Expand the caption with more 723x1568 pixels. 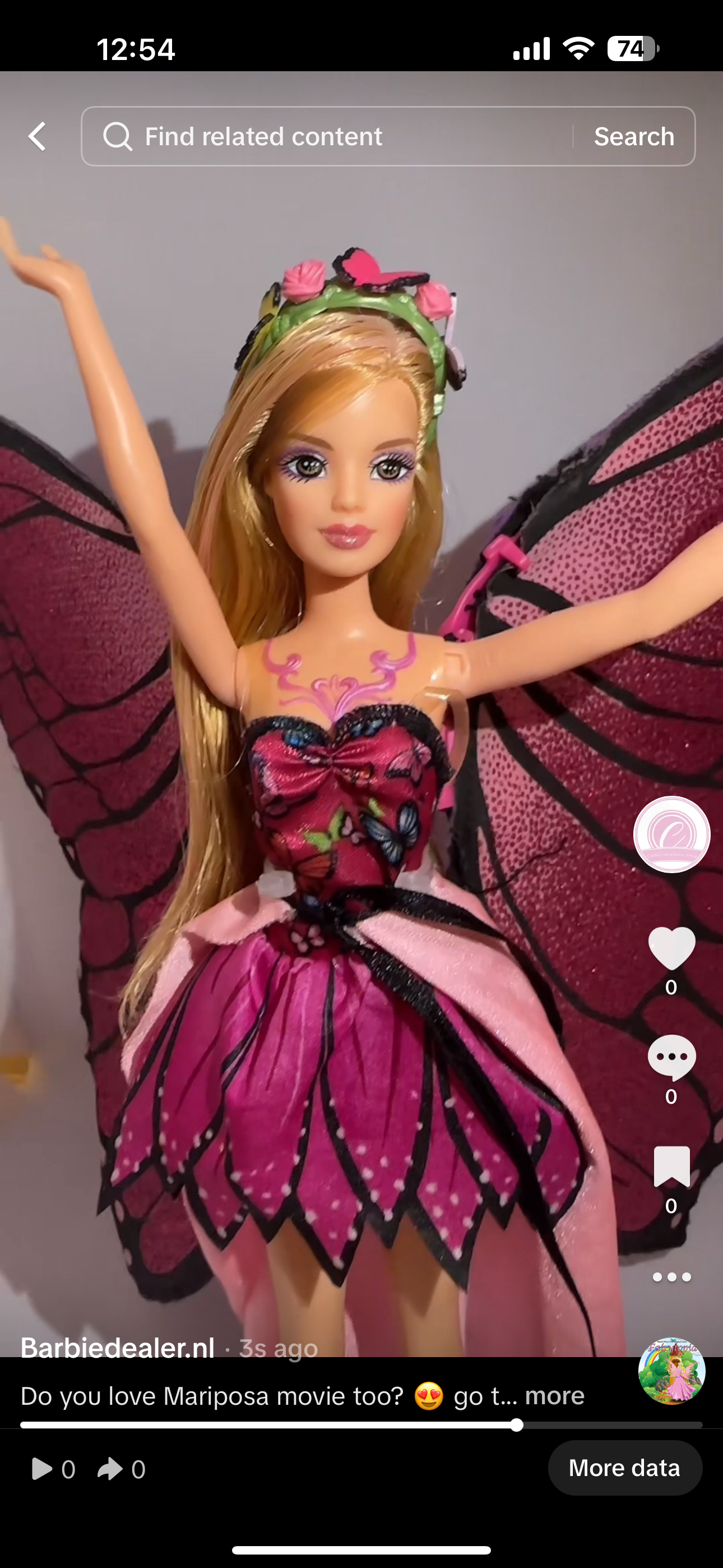point(554,1395)
